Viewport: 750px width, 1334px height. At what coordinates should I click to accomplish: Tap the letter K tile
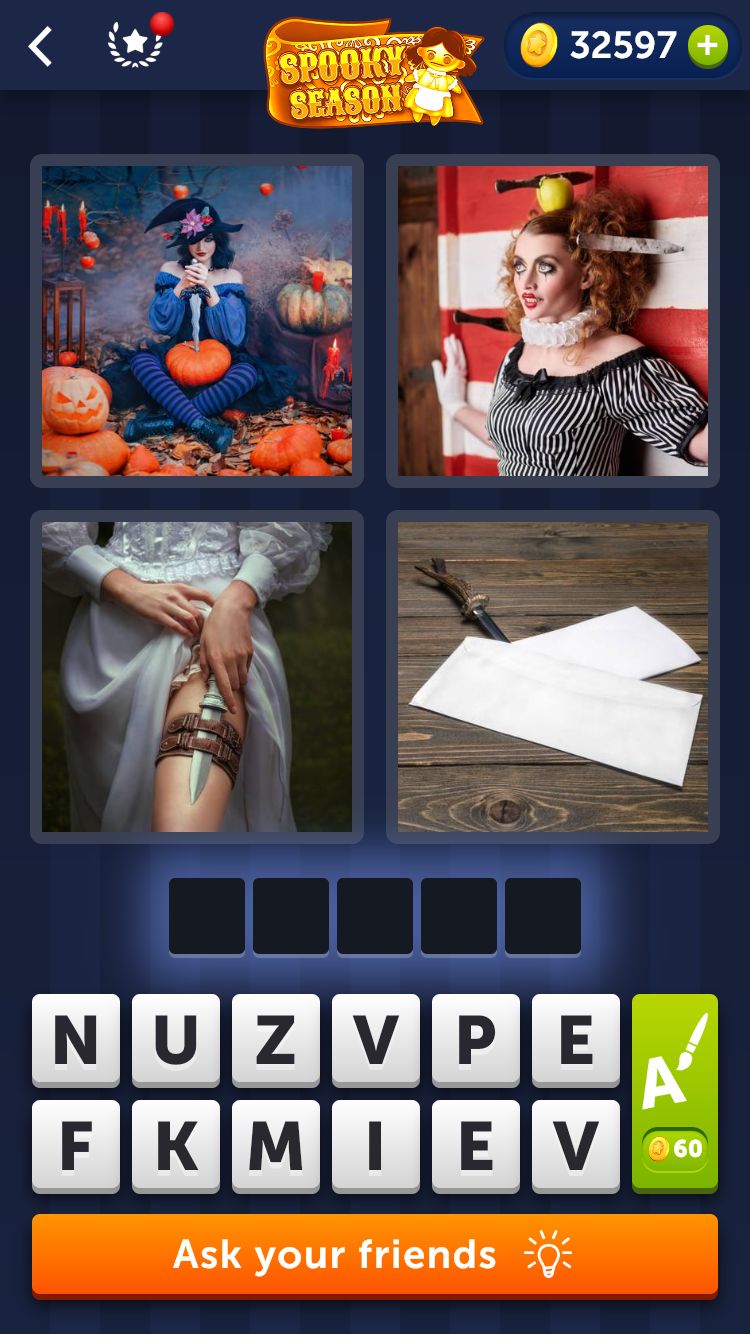tap(176, 1146)
